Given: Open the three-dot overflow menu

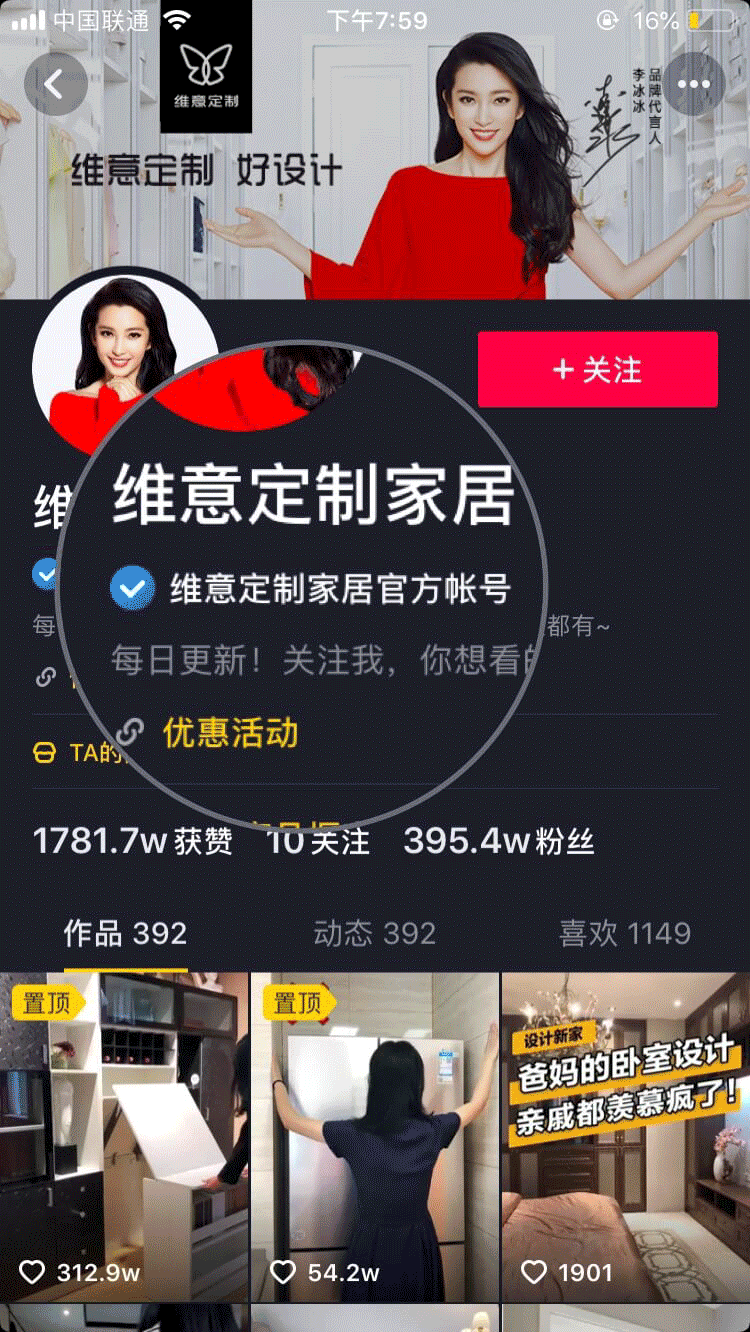Looking at the screenshot, I should 693,85.
